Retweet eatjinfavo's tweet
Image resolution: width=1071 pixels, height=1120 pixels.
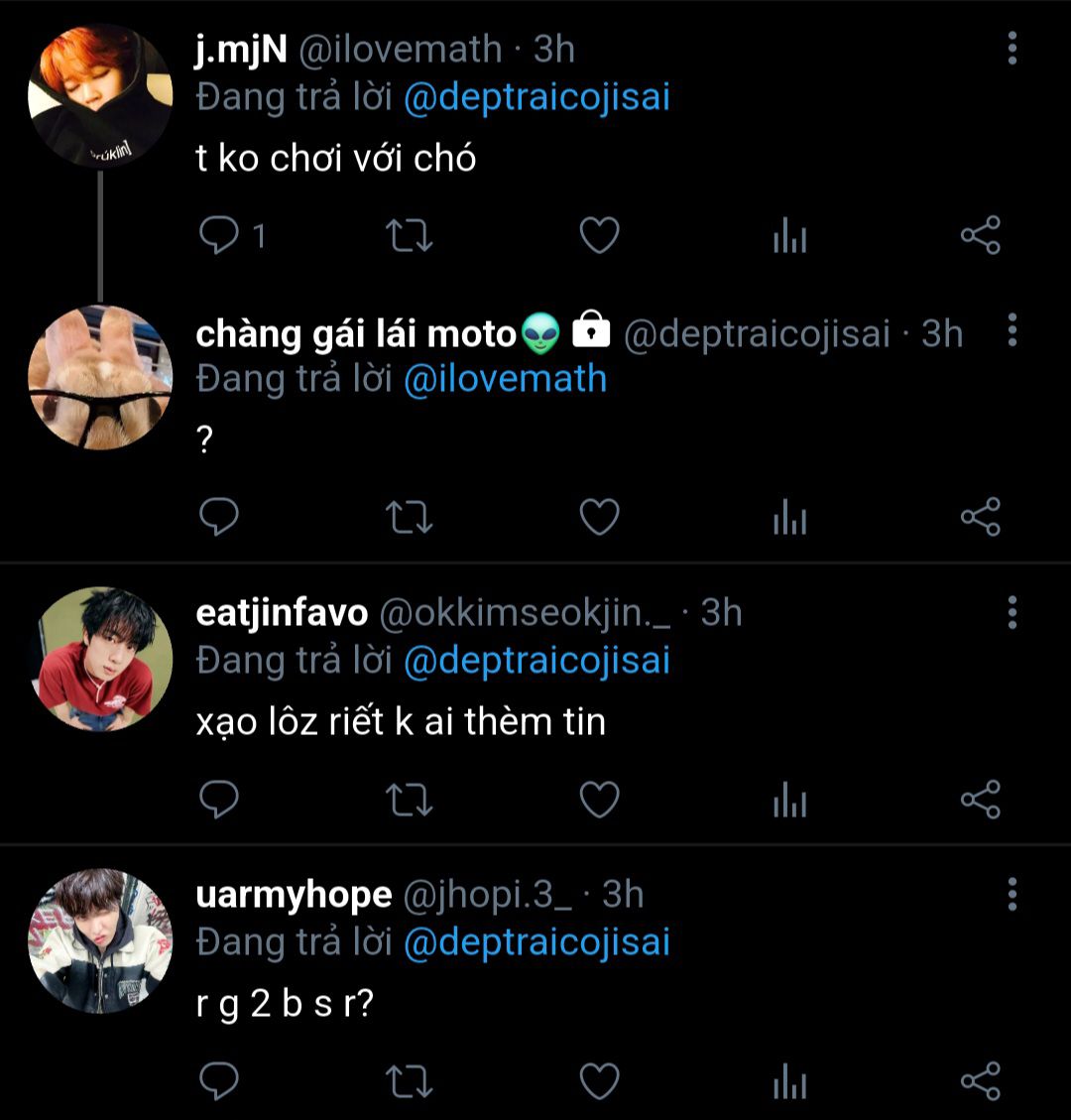(409, 799)
